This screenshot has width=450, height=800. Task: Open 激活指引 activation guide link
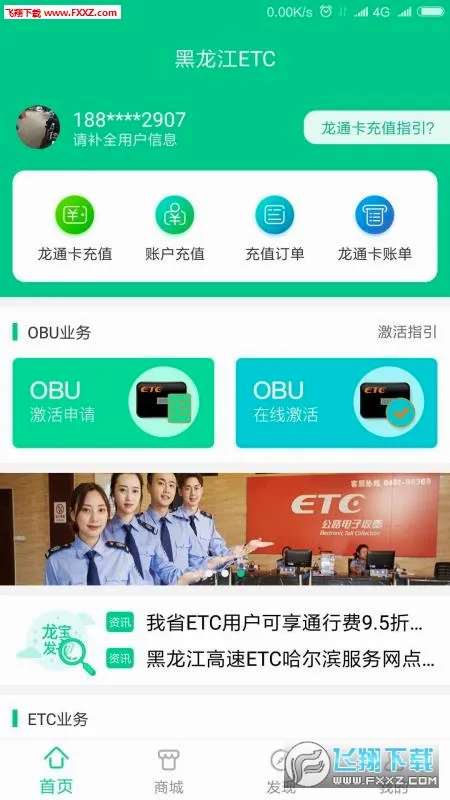[407, 332]
